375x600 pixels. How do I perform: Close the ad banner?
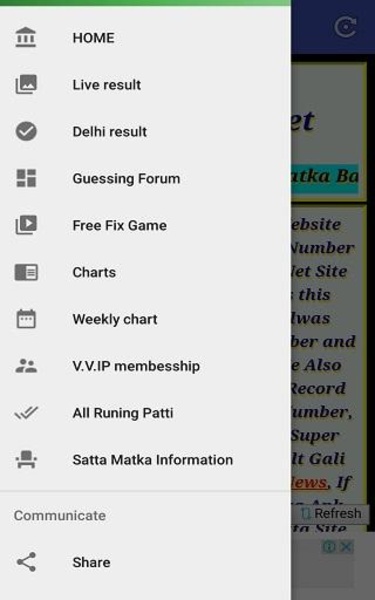point(346,546)
